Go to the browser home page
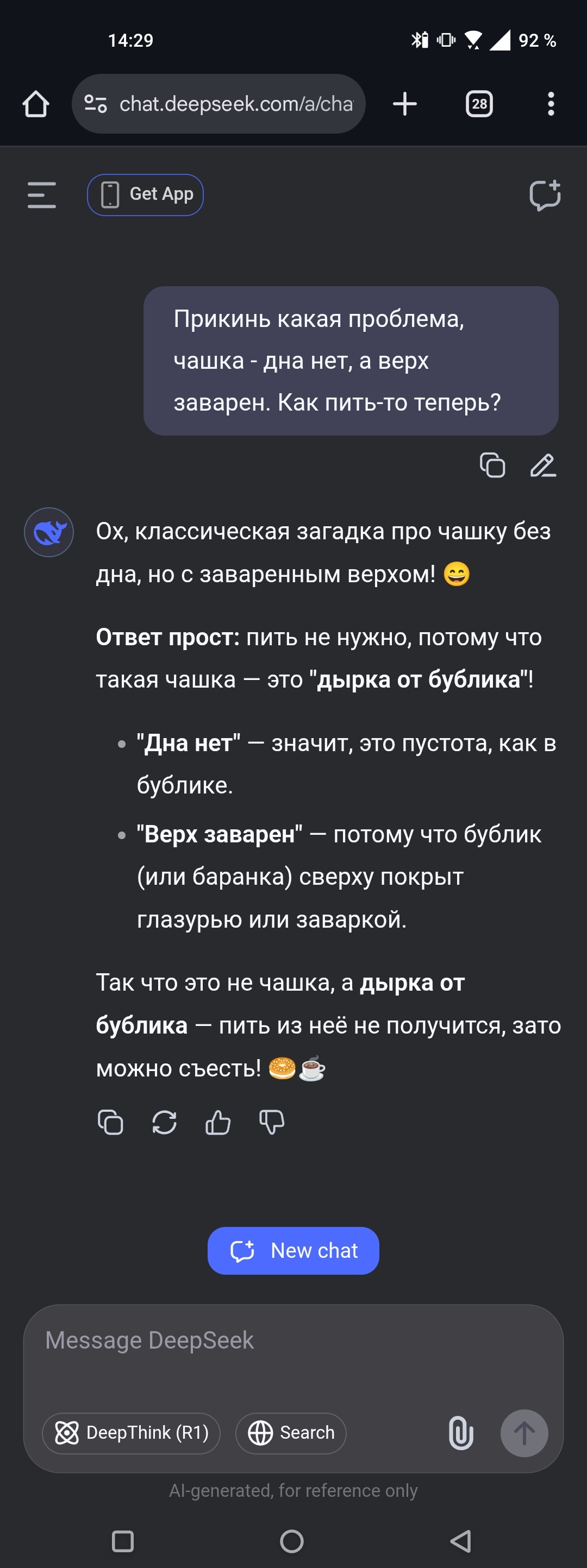The height and width of the screenshot is (1568, 587). tap(36, 104)
